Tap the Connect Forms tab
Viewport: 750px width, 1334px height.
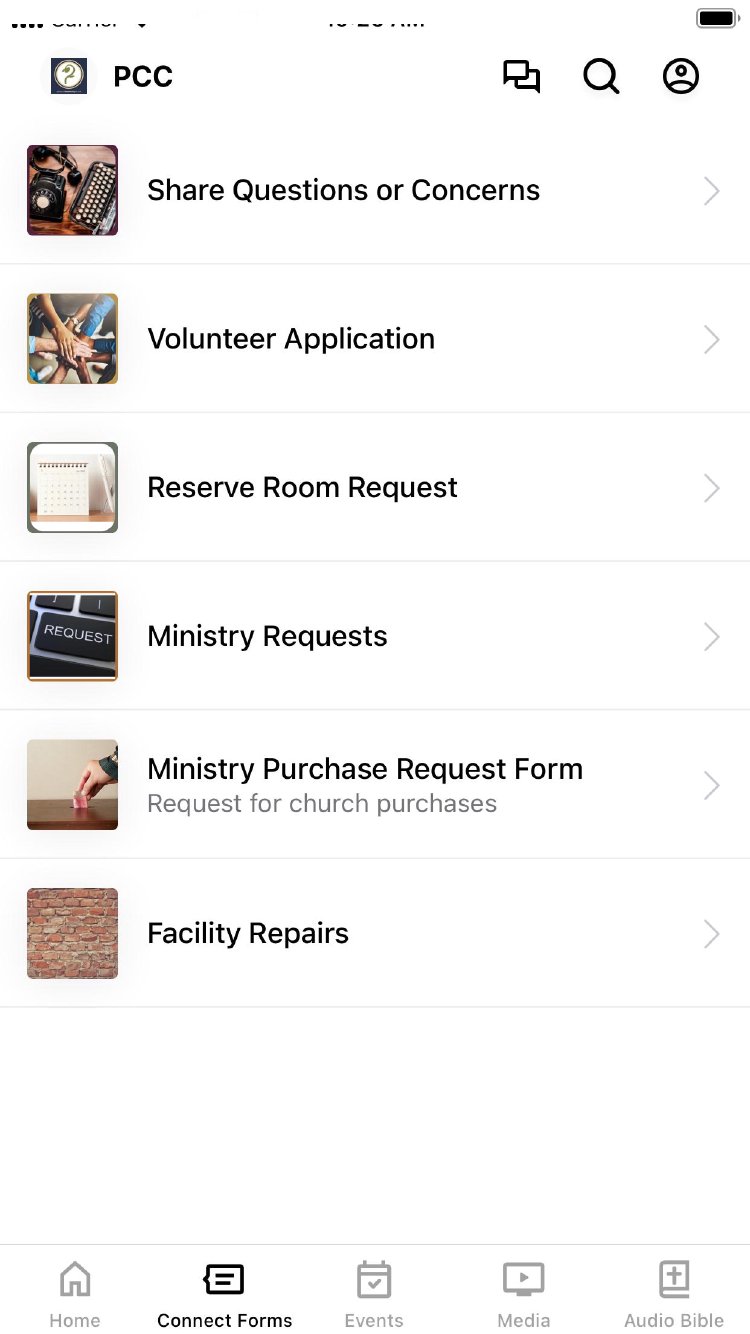[225, 1294]
